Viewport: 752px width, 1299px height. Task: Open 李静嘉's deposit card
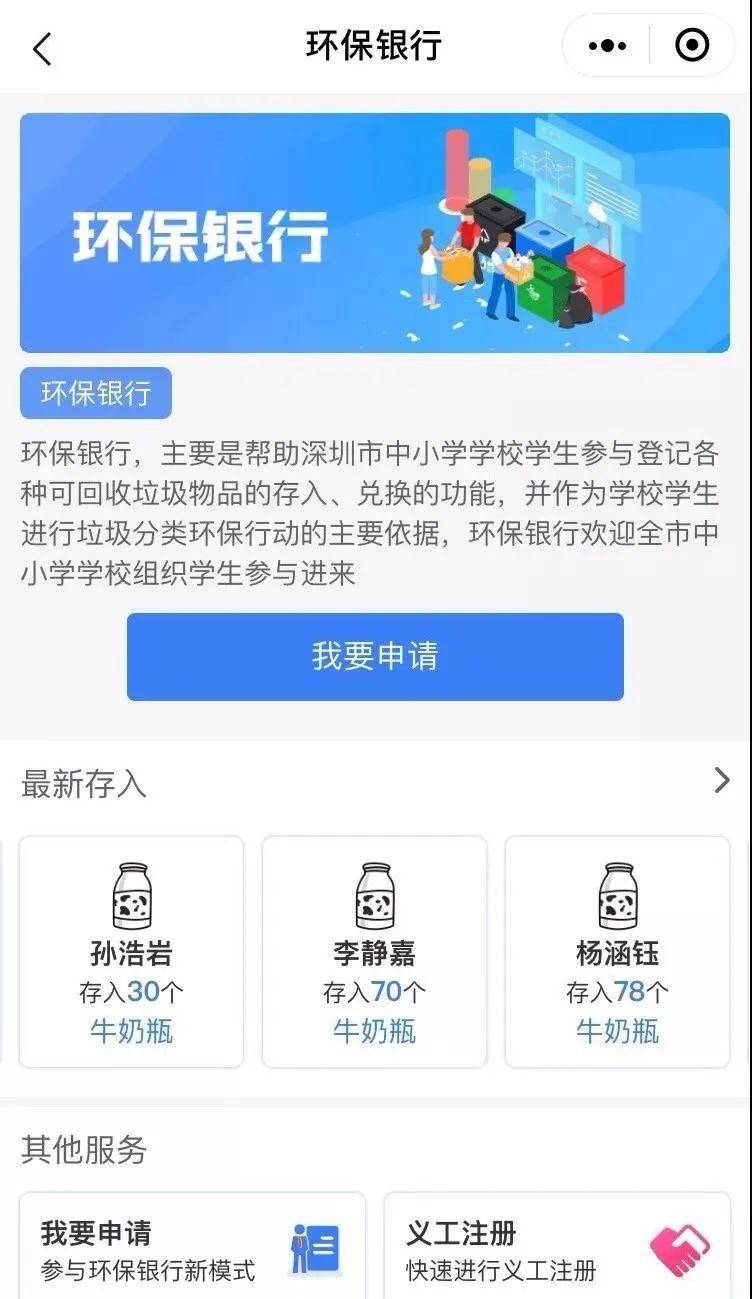click(x=375, y=952)
